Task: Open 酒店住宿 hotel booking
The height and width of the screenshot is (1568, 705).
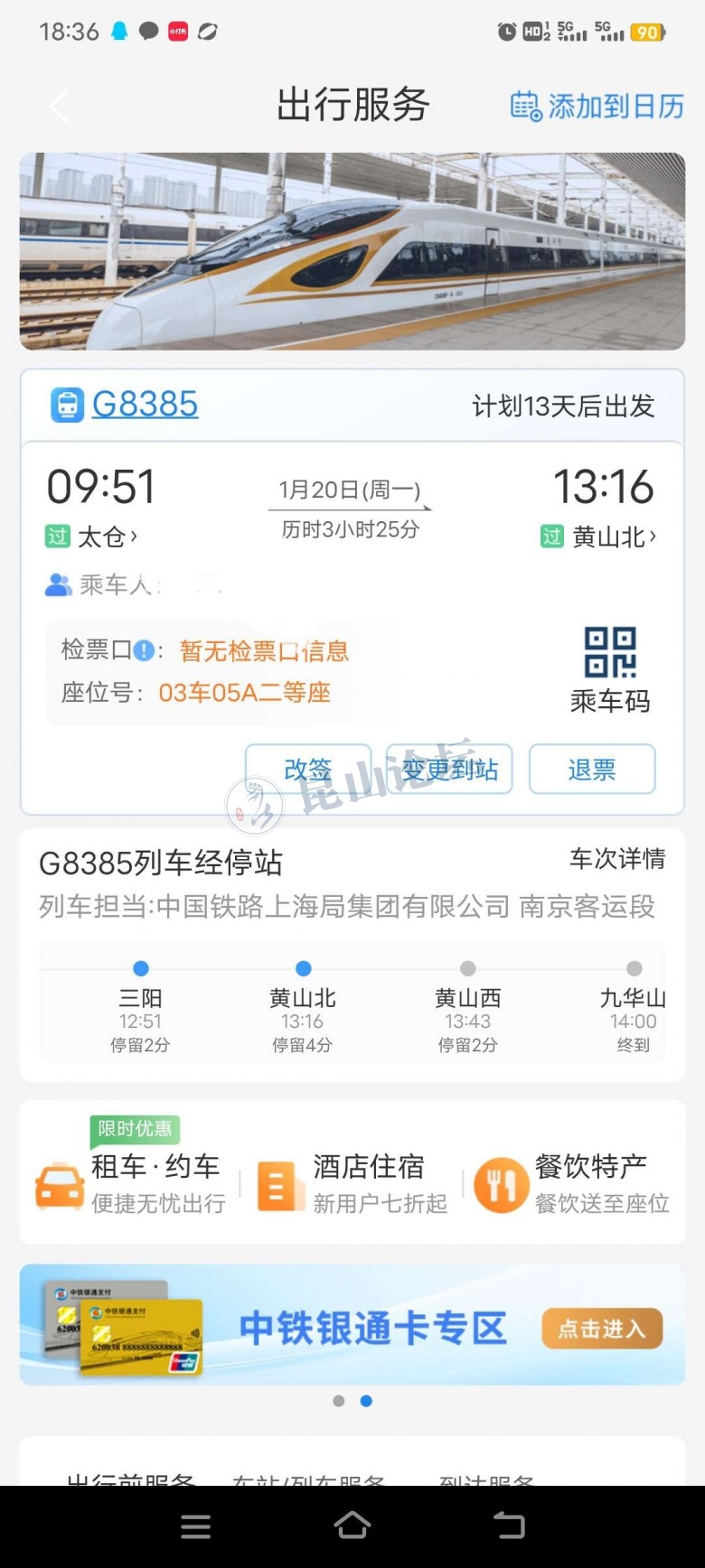Action: click(352, 1183)
